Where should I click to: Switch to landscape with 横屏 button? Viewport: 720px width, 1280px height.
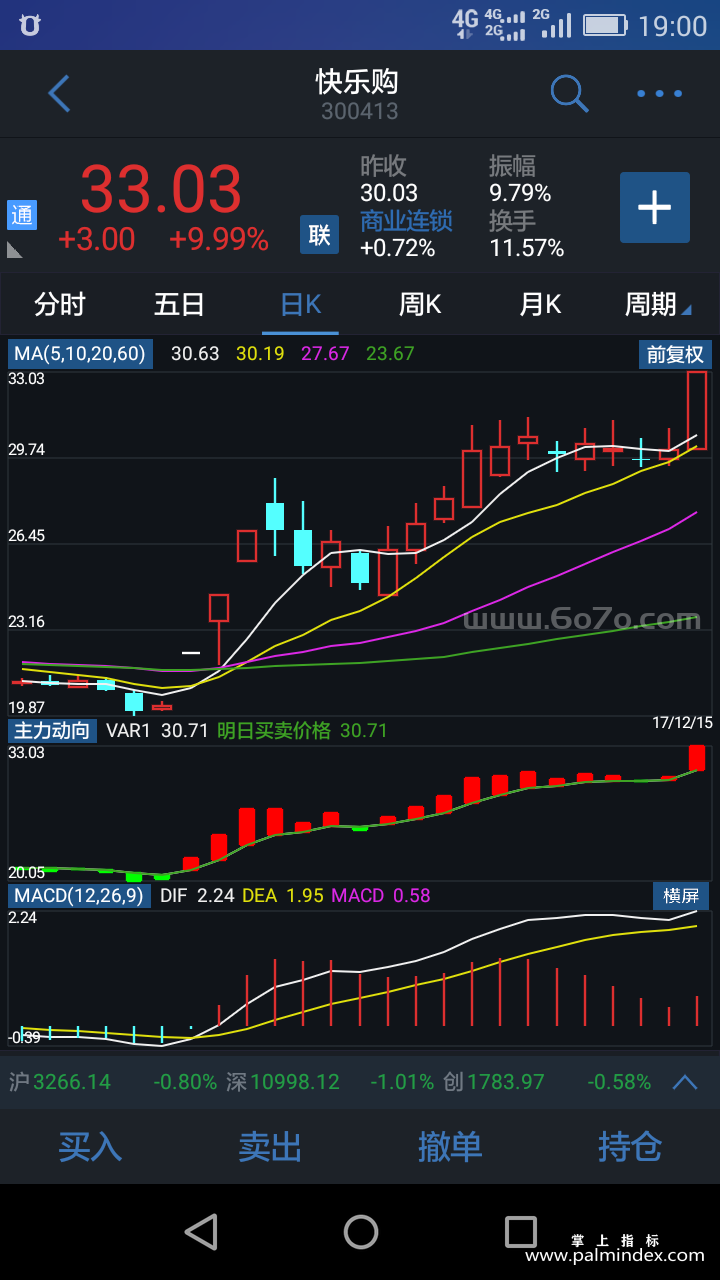680,895
